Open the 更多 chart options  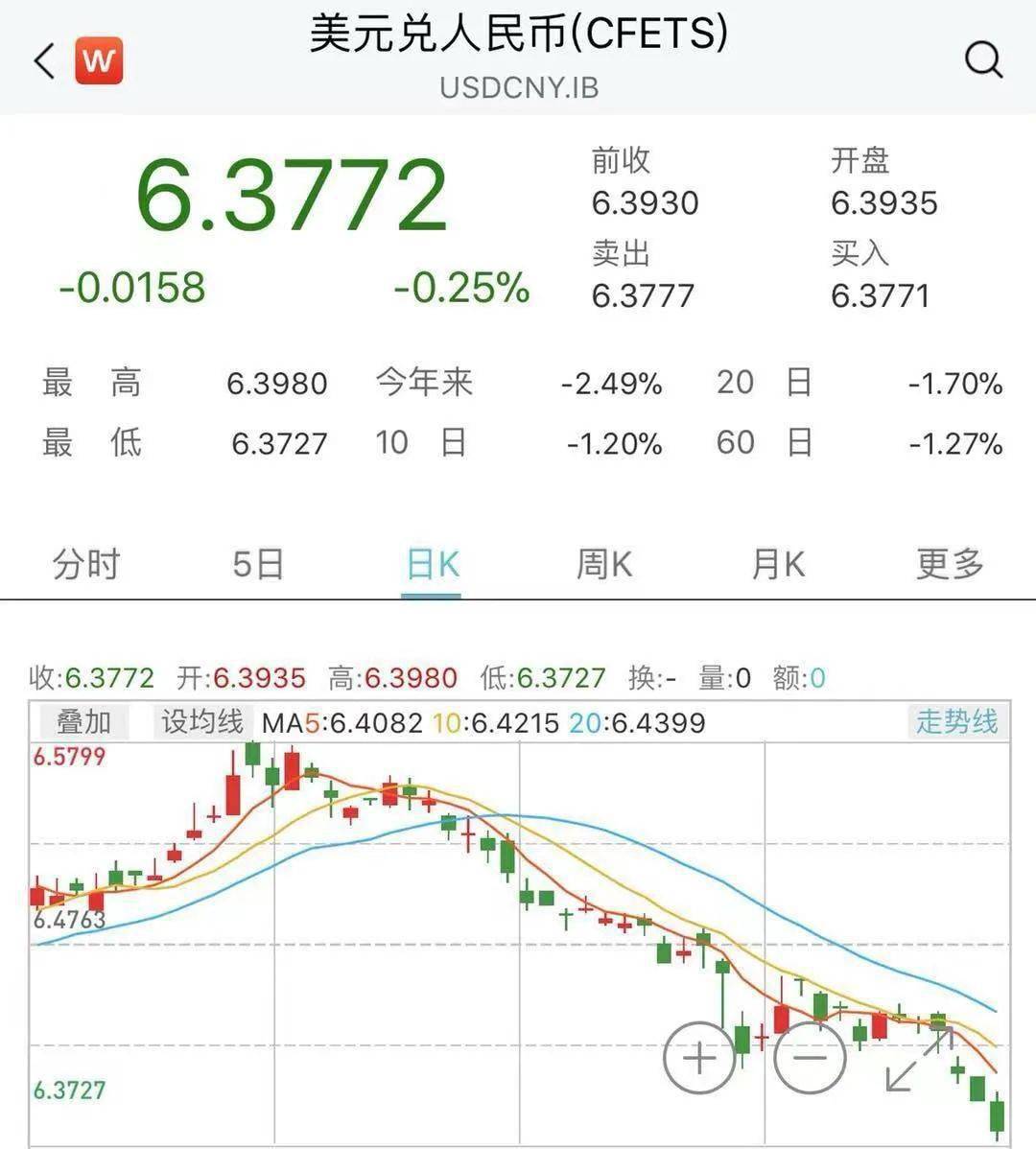[950, 564]
